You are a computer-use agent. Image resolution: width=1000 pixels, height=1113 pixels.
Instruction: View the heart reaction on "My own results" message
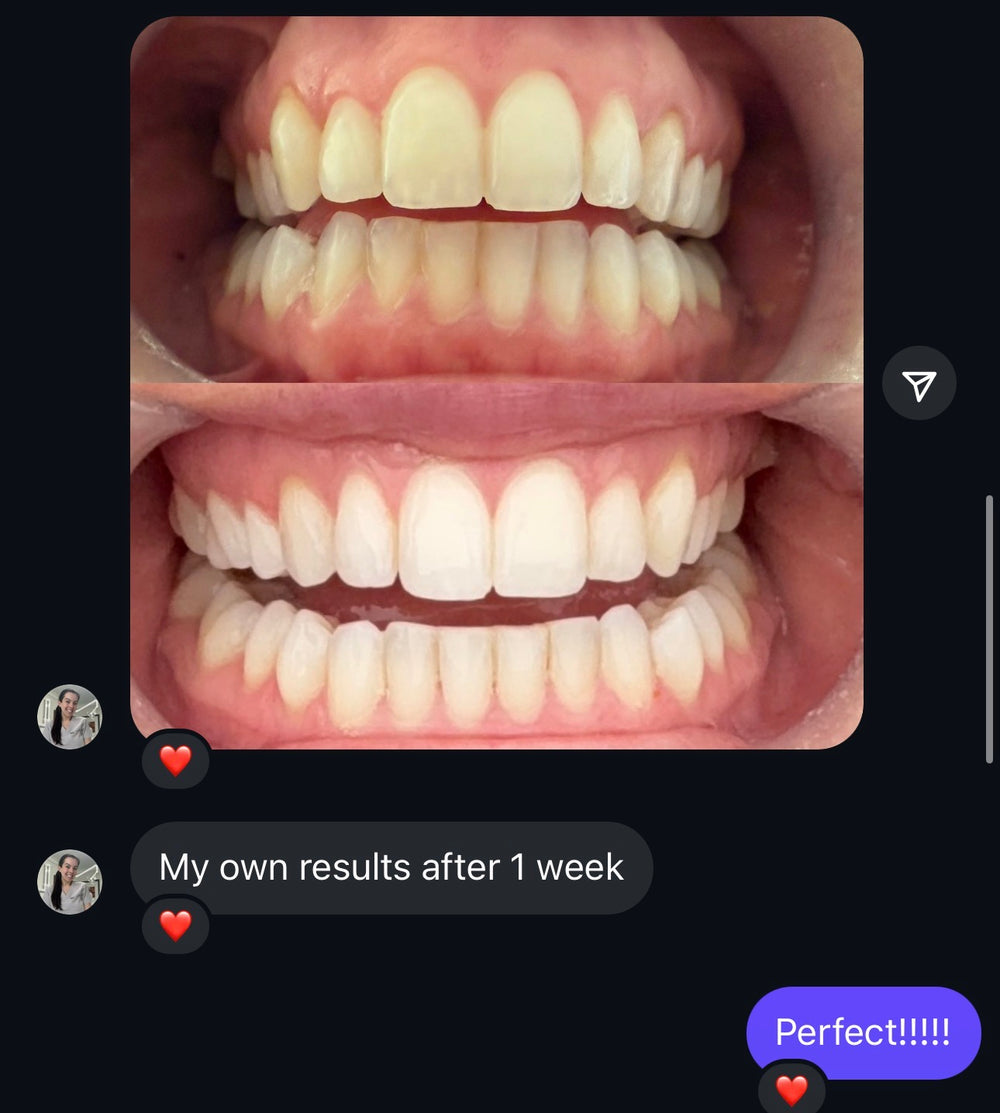click(175, 925)
